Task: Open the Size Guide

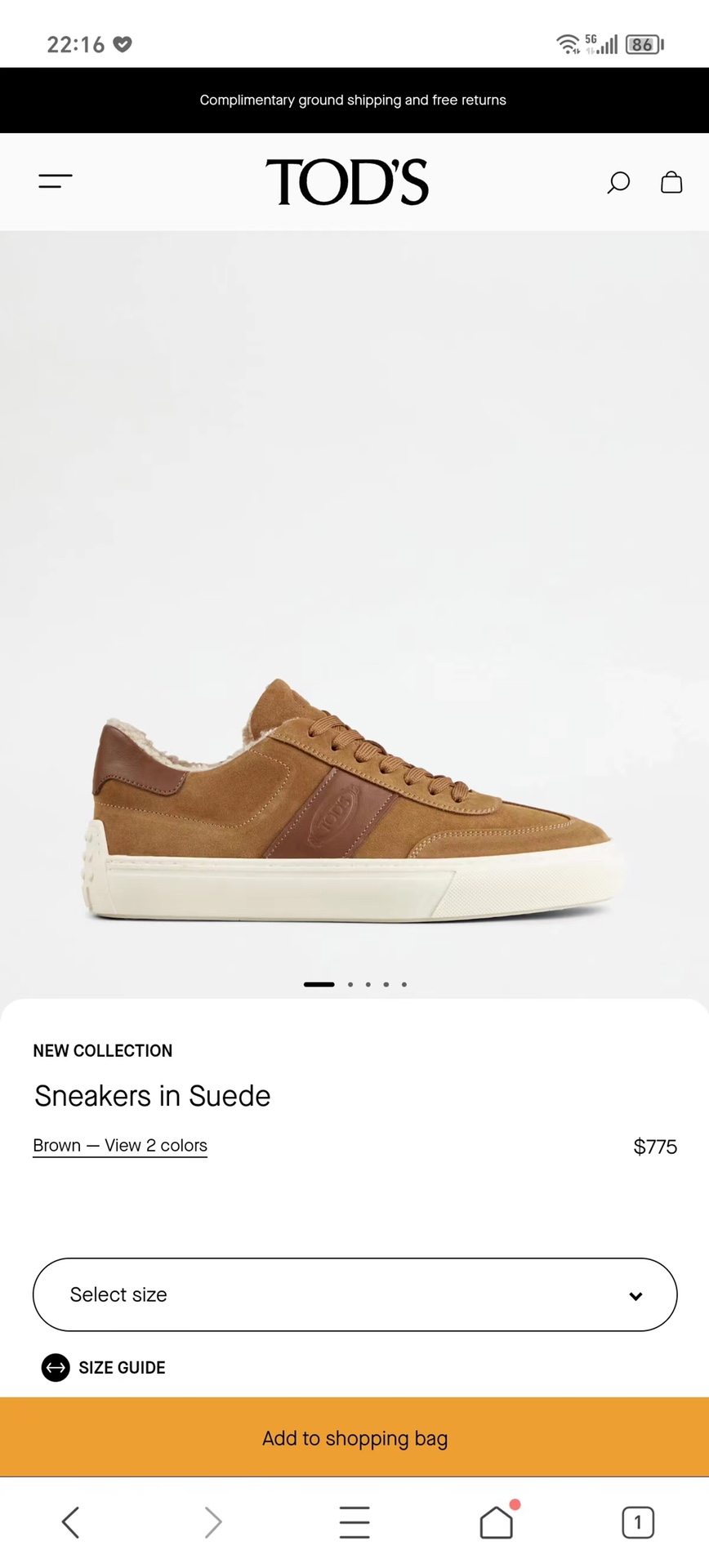Action: (105, 1367)
